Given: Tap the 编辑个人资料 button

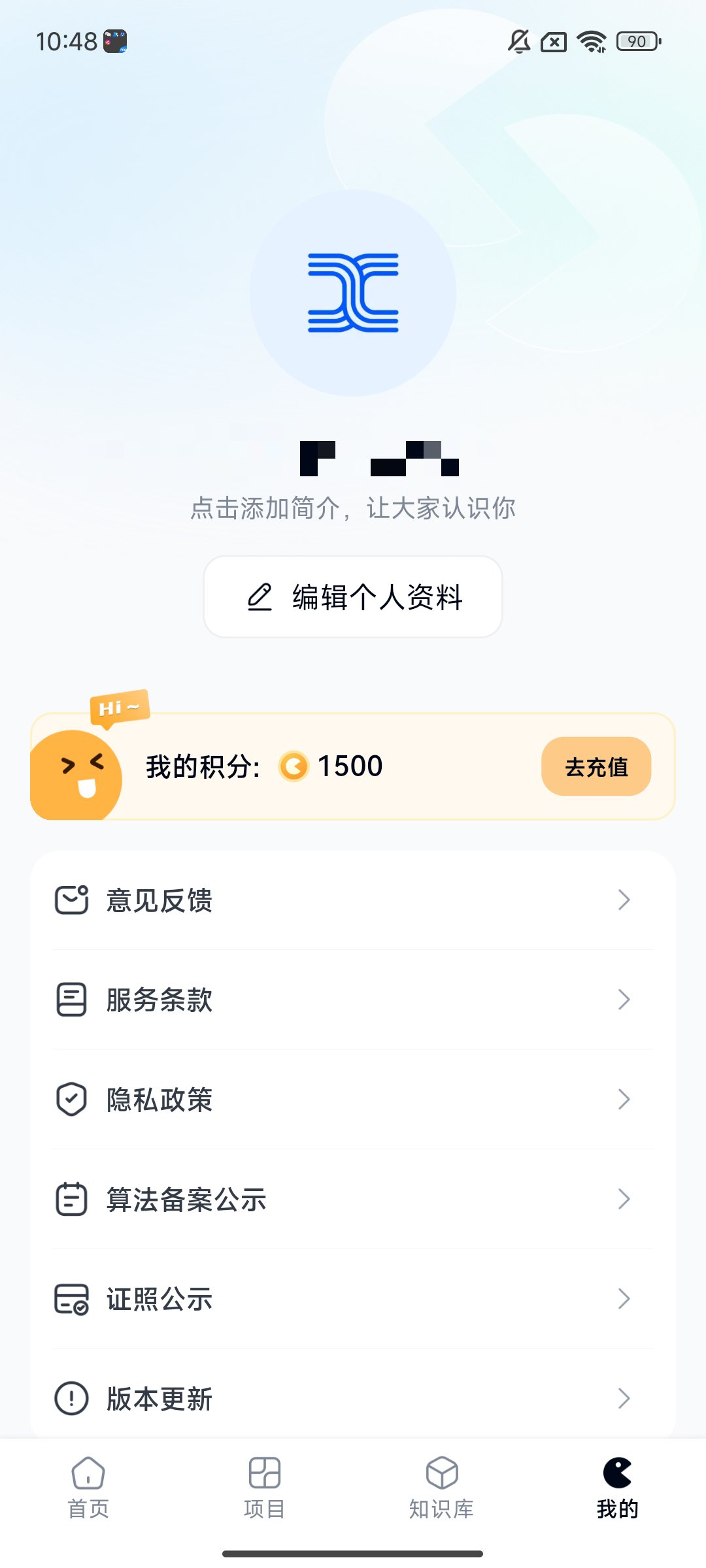Looking at the screenshot, I should [353, 596].
